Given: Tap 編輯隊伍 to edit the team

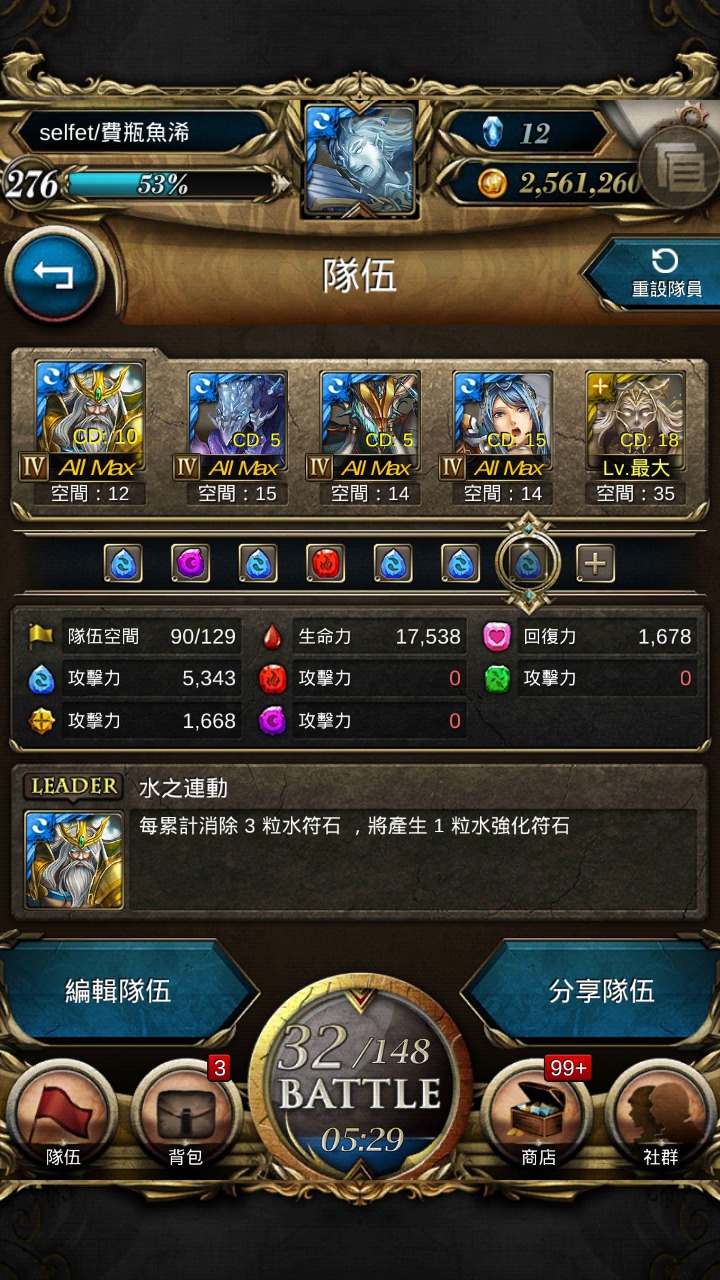Looking at the screenshot, I should coord(120,991).
